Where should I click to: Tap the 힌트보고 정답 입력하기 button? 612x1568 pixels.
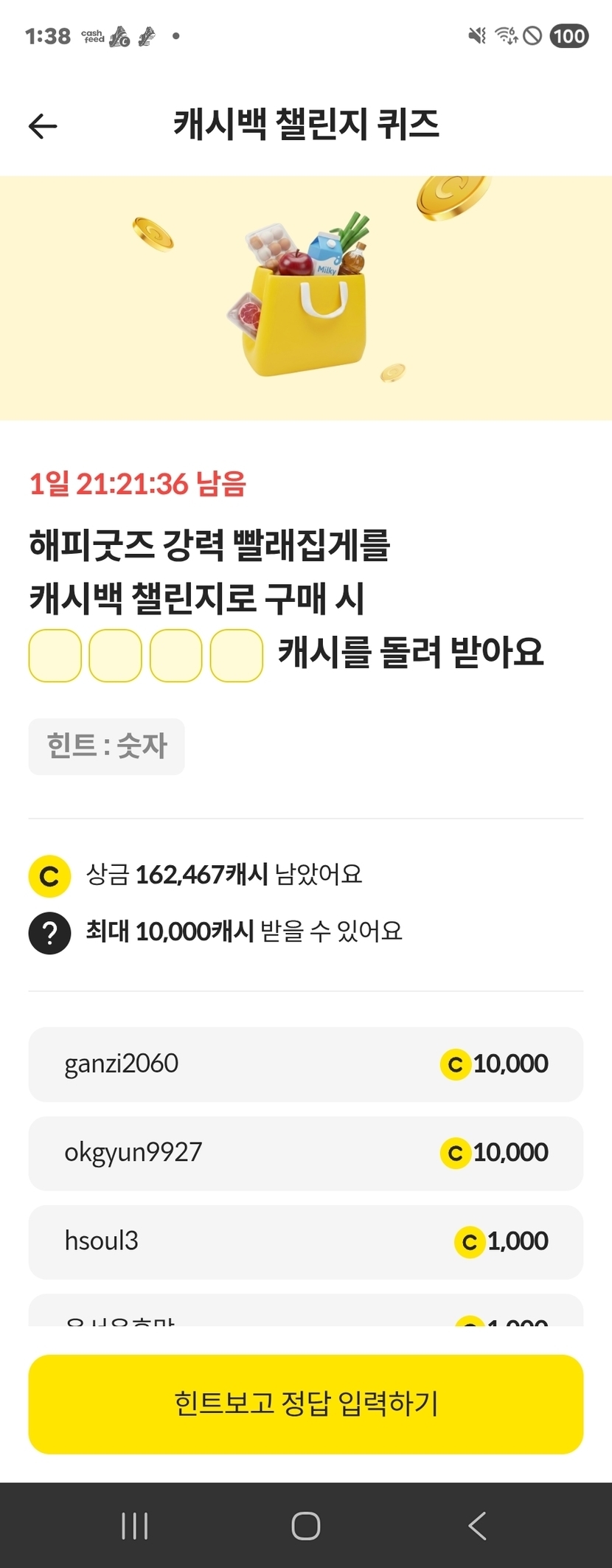306,1404
